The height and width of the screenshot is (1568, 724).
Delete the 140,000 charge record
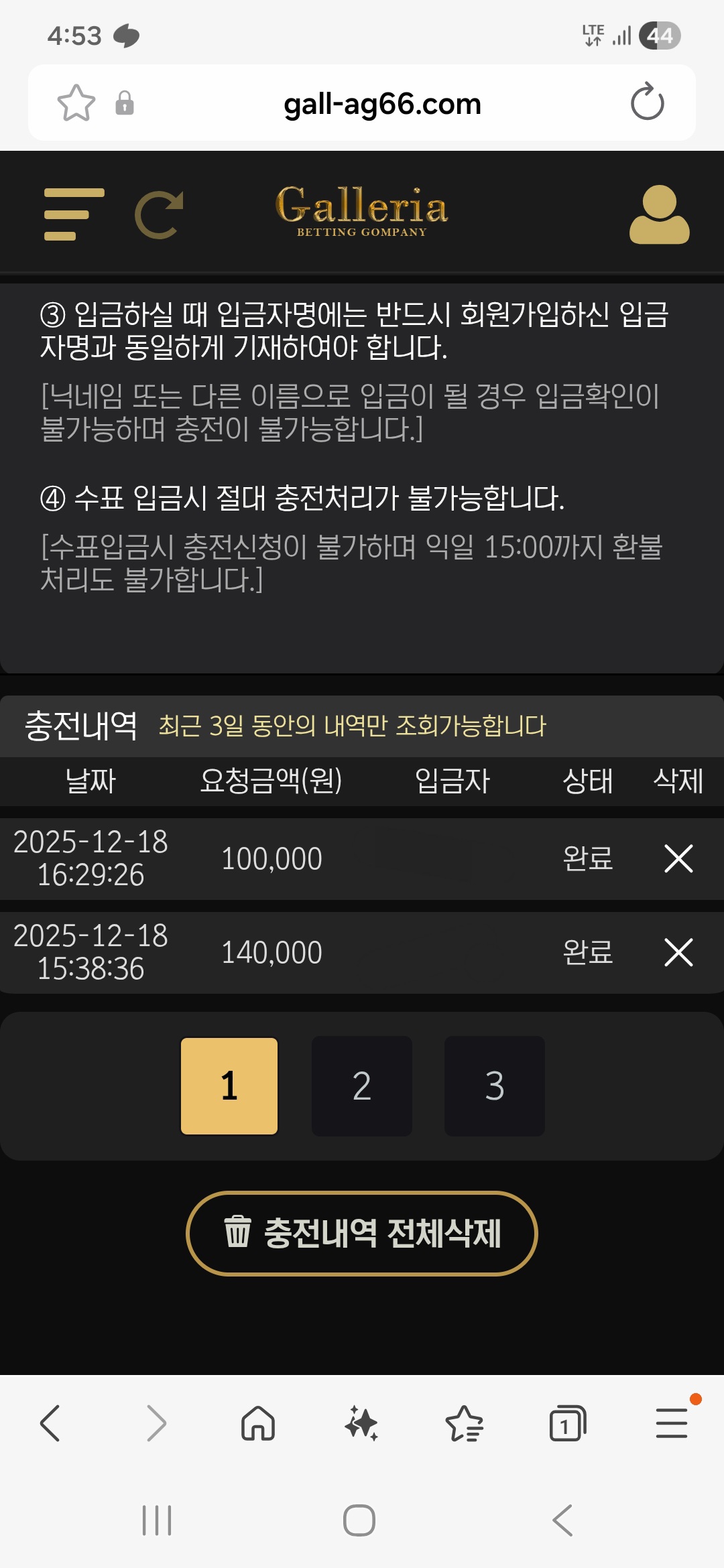point(678,952)
